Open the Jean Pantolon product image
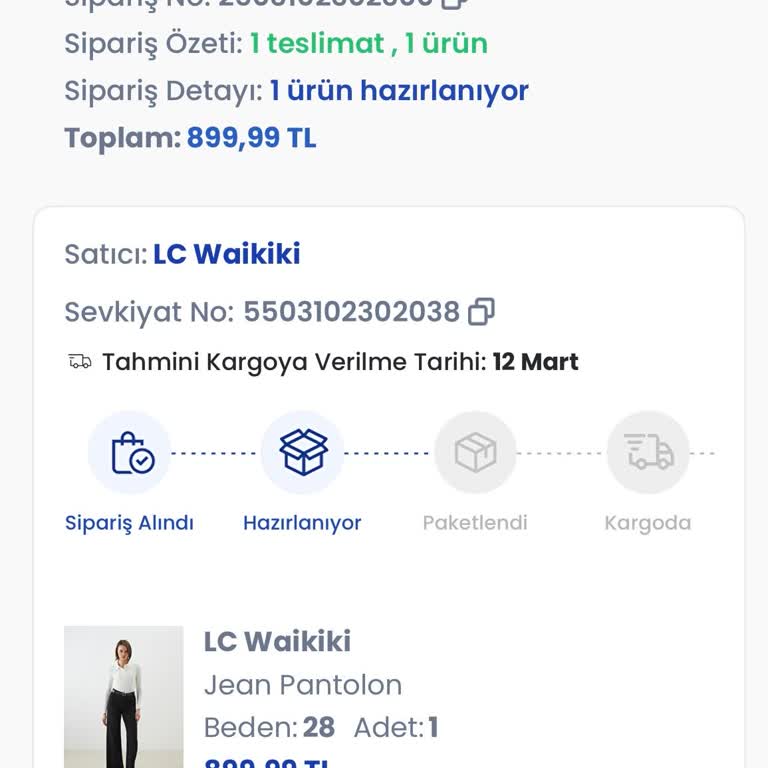 pyautogui.click(x=124, y=696)
